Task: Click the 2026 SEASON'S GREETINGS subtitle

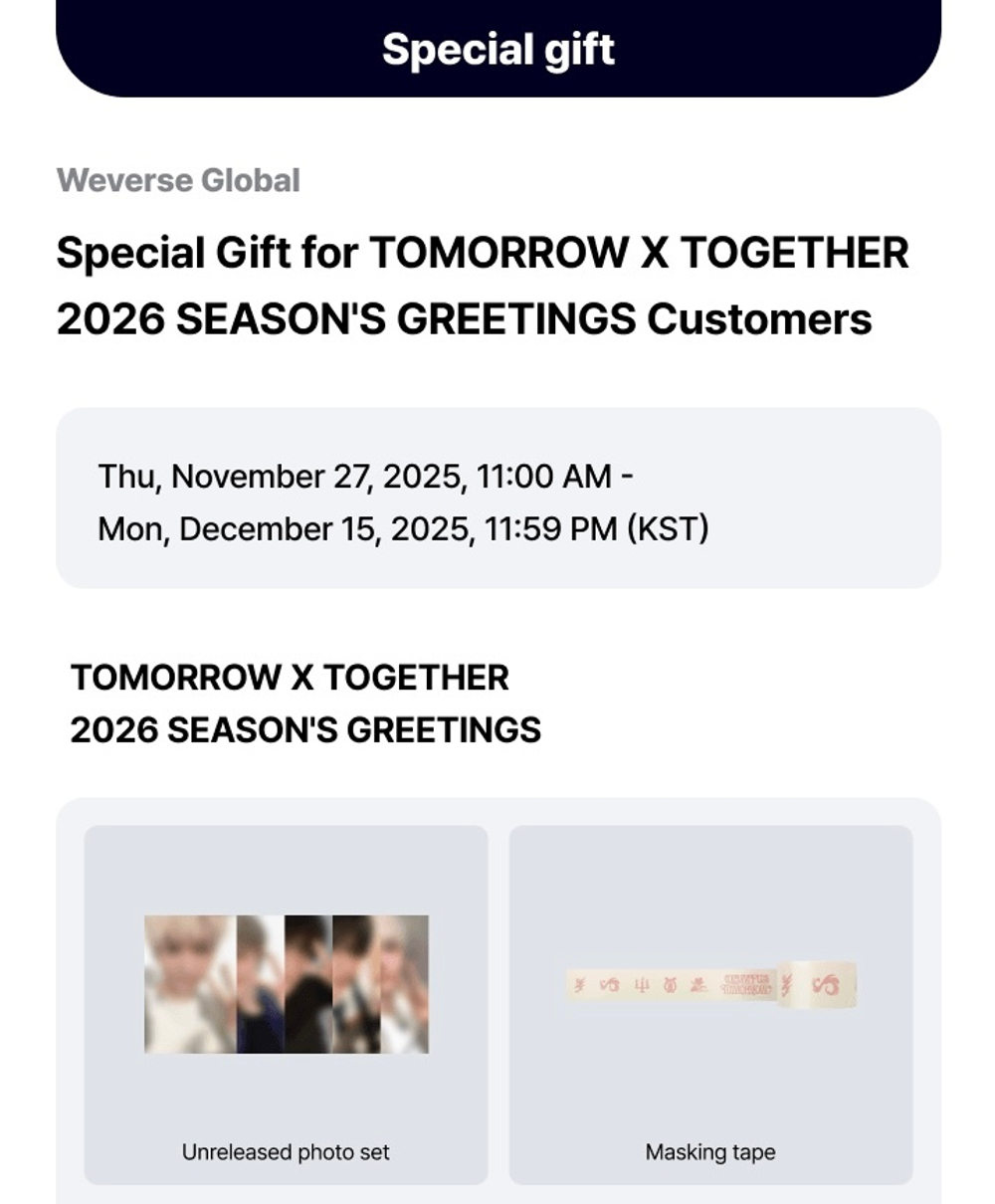Action: (x=303, y=729)
